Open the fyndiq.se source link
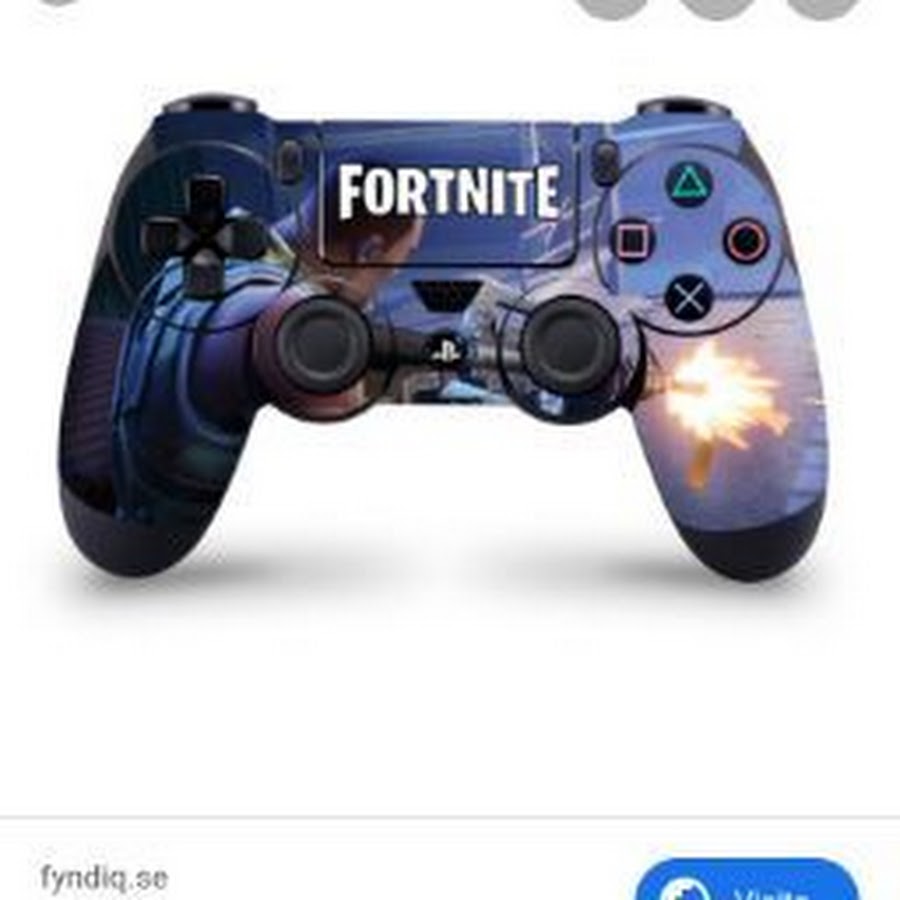Image resolution: width=900 pixels, height=900 pixels. 104,878
